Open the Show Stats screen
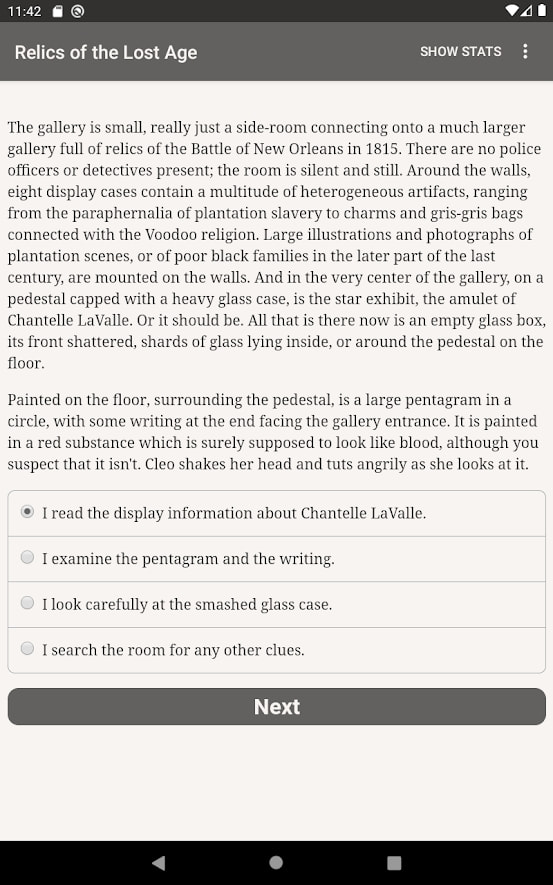 tap(460, 51)
